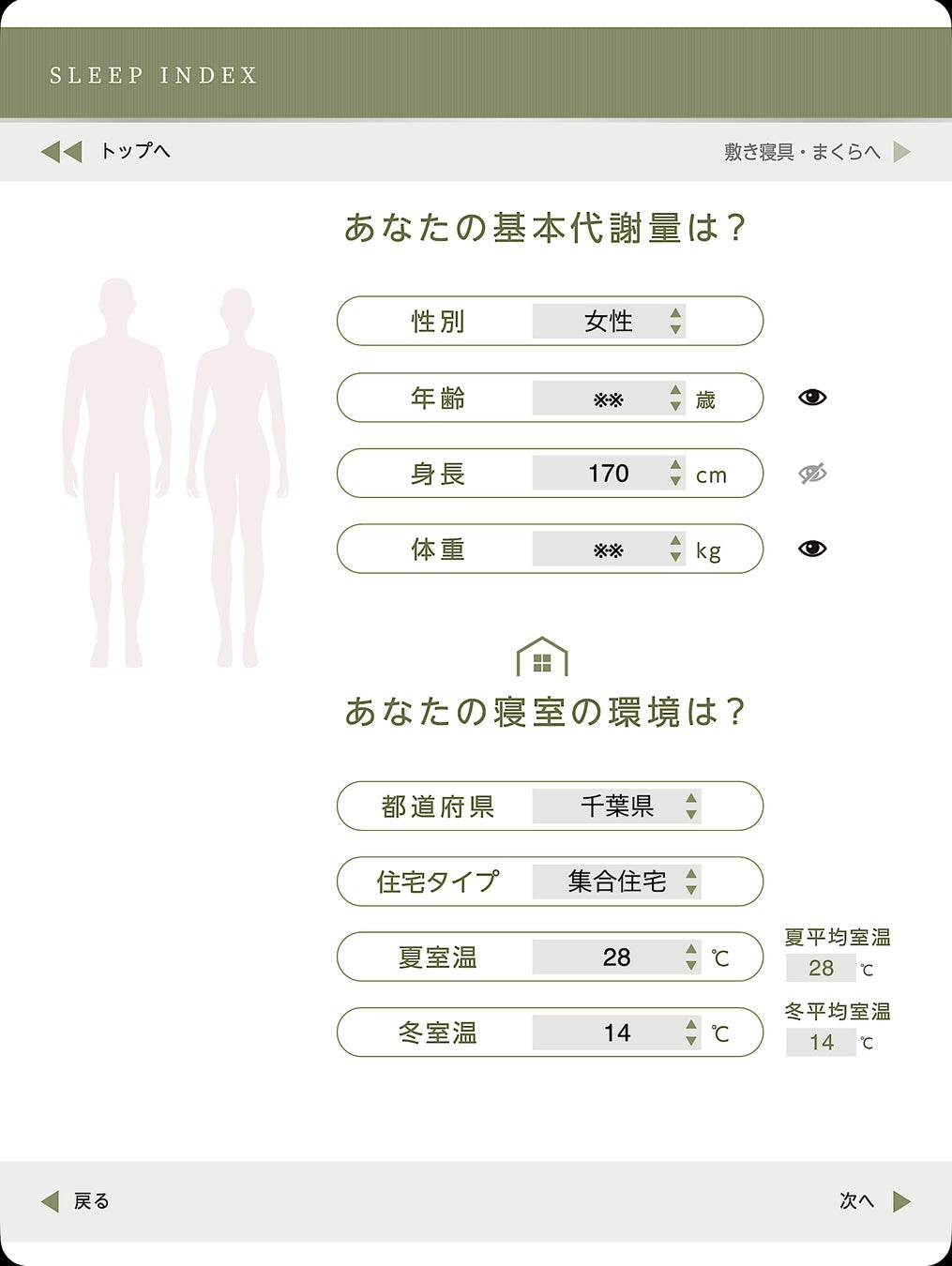Choose another 住宅タイプ housing type
Viewport: 952px width, 1266px height.
(616, 882)
